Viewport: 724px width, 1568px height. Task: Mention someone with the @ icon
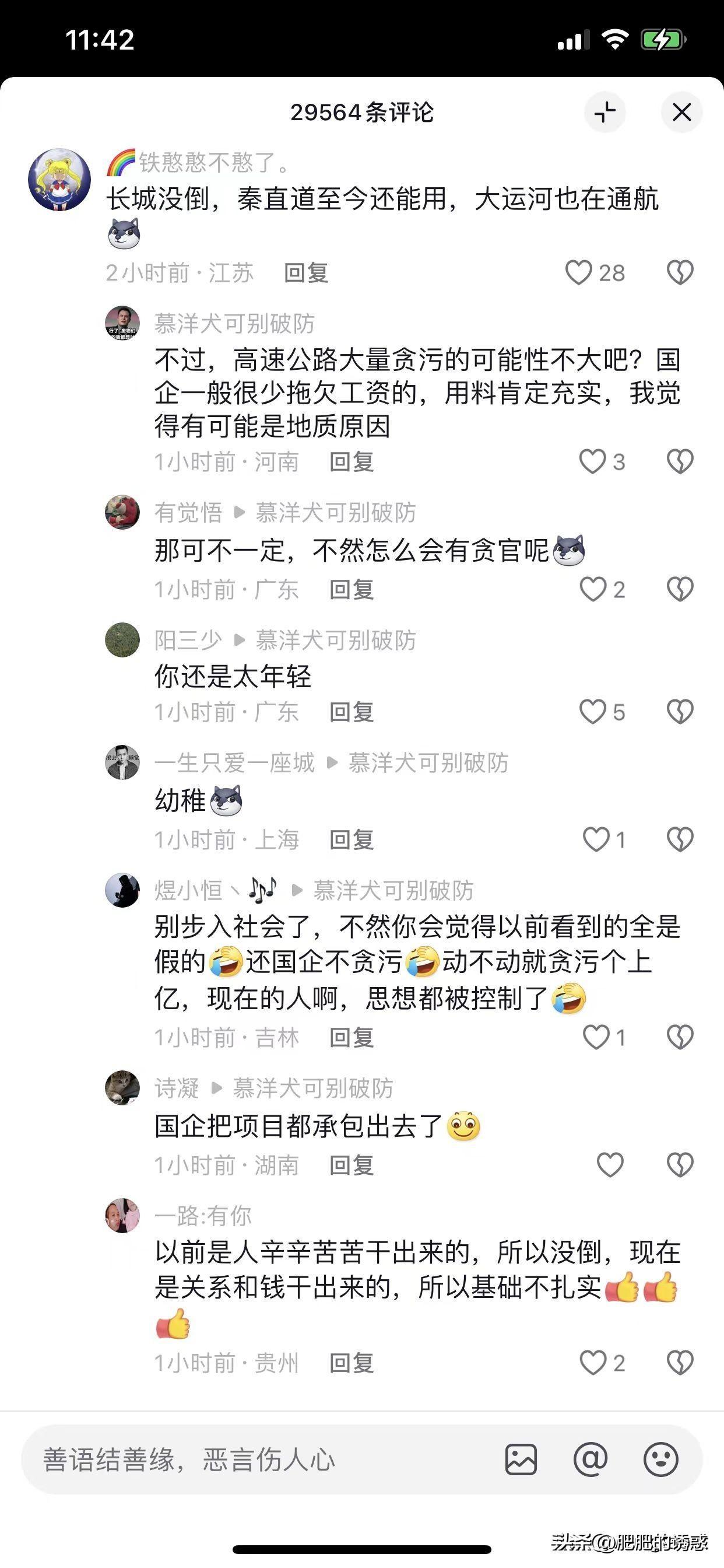pos(591,1459)
